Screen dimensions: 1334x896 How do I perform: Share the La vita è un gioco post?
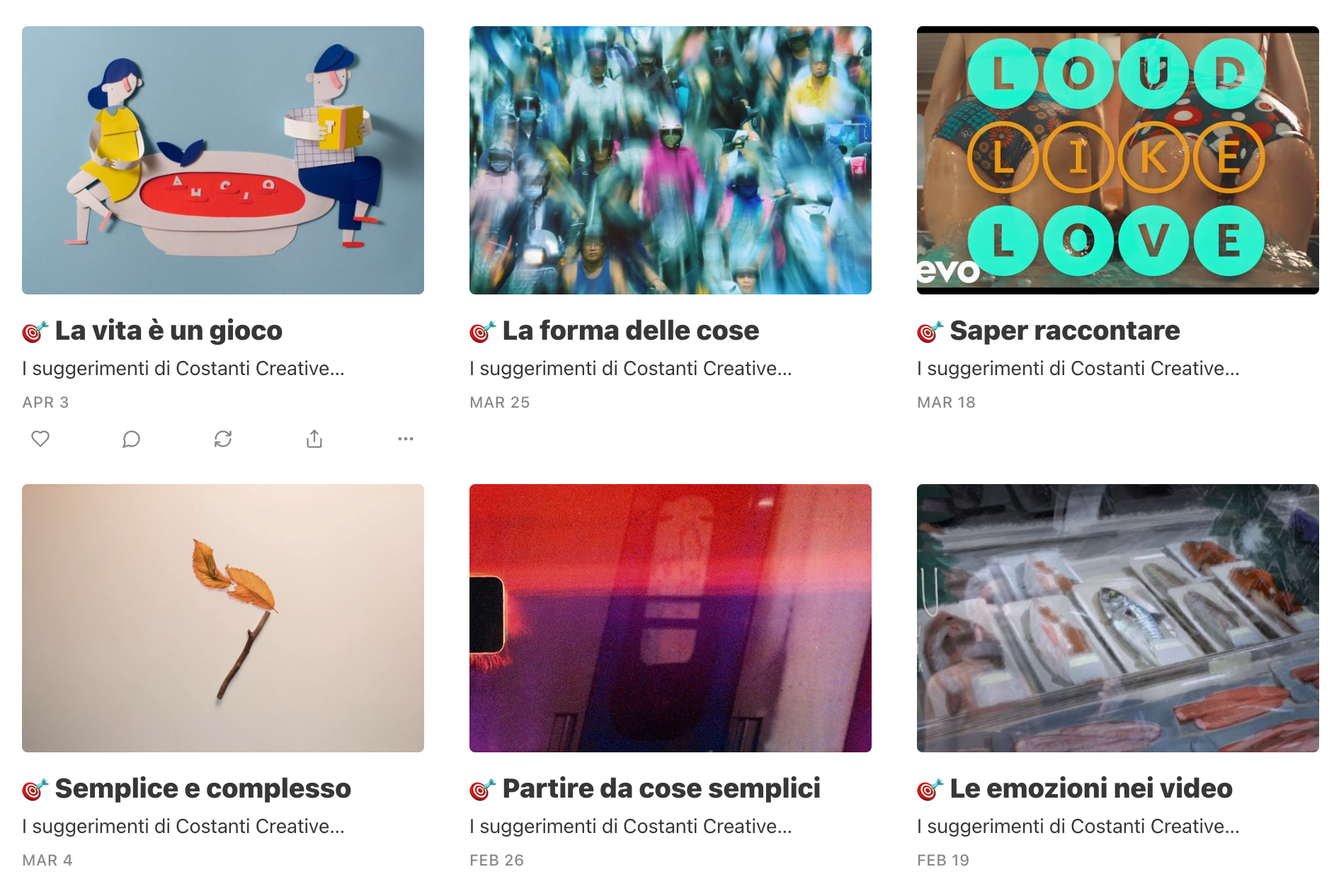pyautogui.click(x=314, y=439)
